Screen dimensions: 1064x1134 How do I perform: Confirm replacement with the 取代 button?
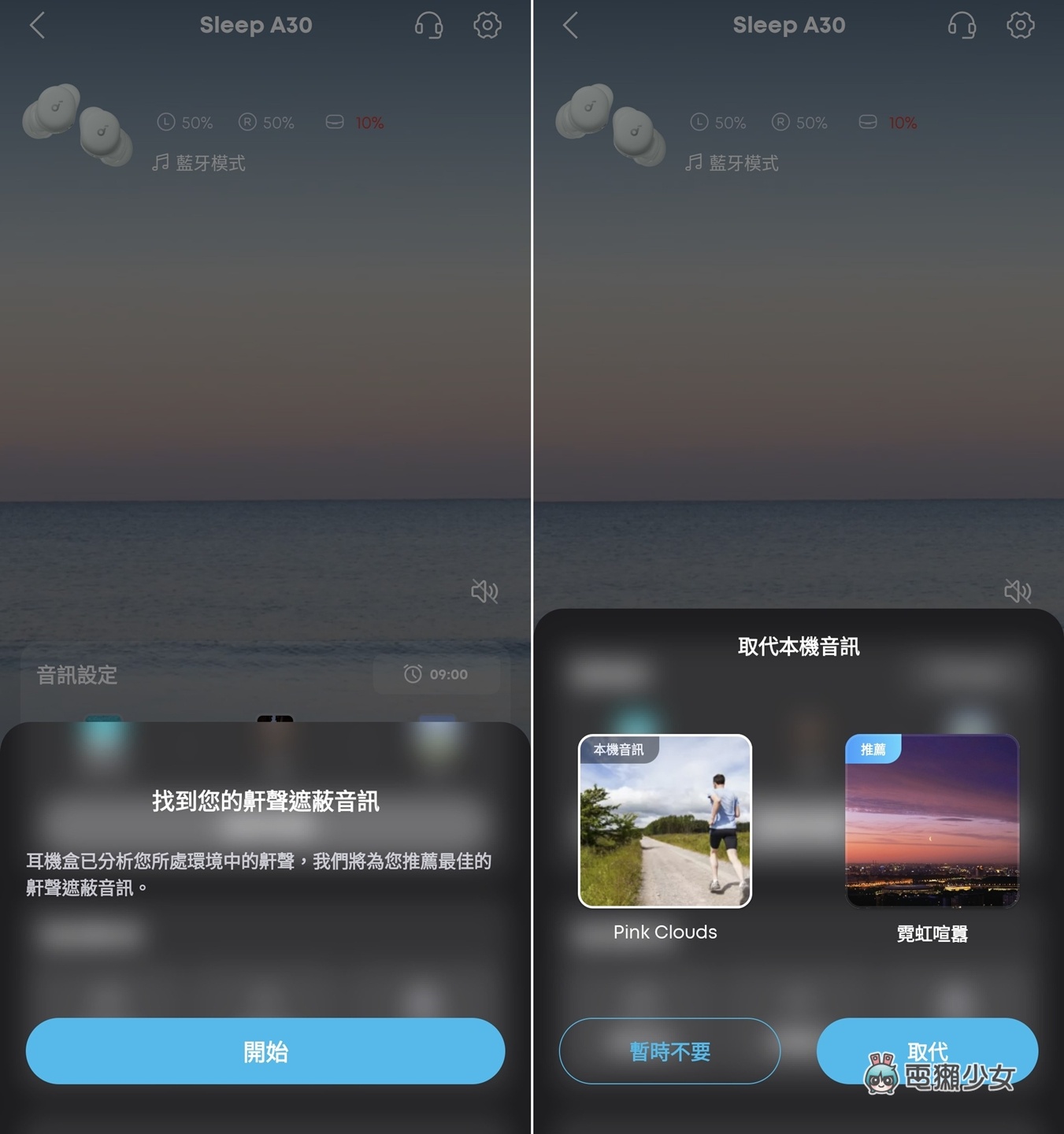tap(927, 1051)
